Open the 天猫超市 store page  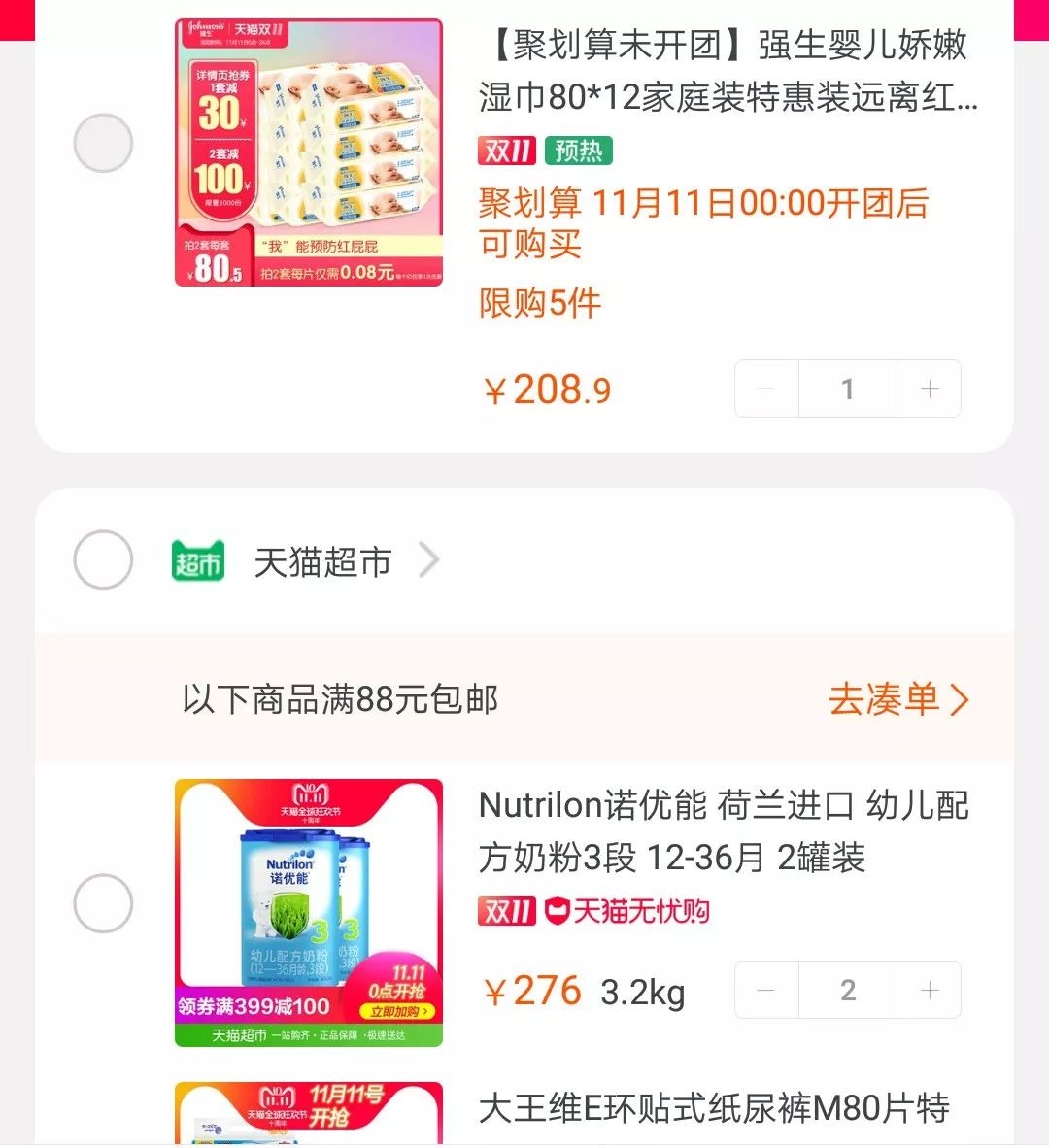[x=322, y=562]
